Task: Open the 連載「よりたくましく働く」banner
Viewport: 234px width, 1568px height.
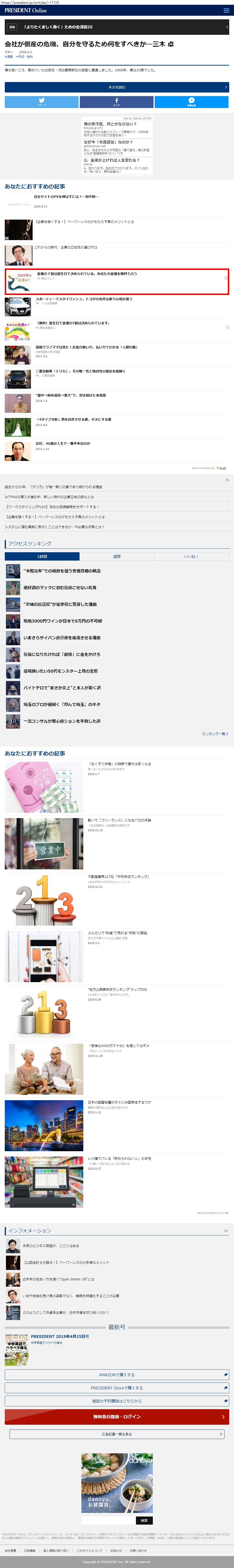Action: tap(117, 27)
